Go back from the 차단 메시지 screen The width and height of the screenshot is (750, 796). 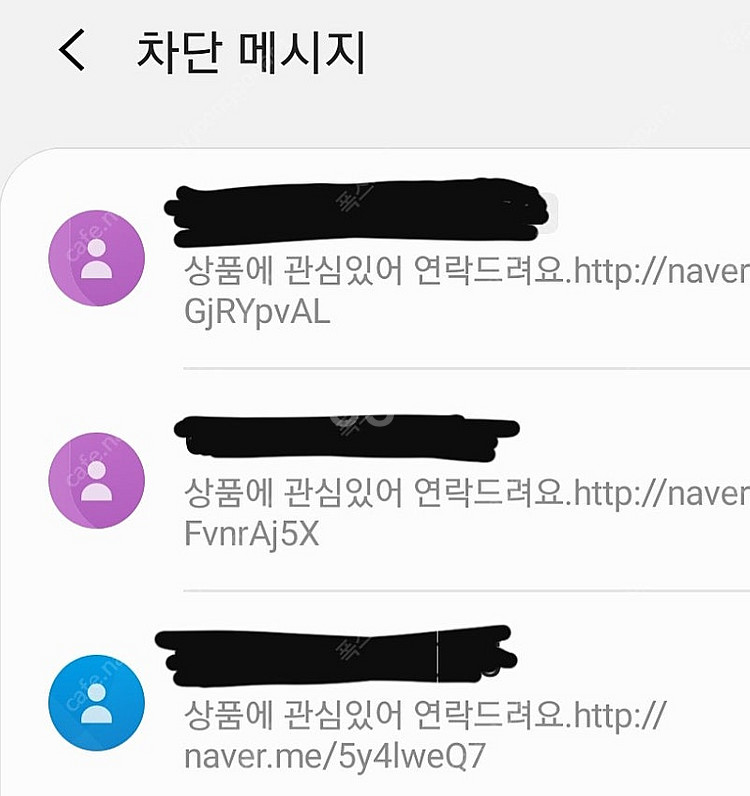(x=72, y=52)
